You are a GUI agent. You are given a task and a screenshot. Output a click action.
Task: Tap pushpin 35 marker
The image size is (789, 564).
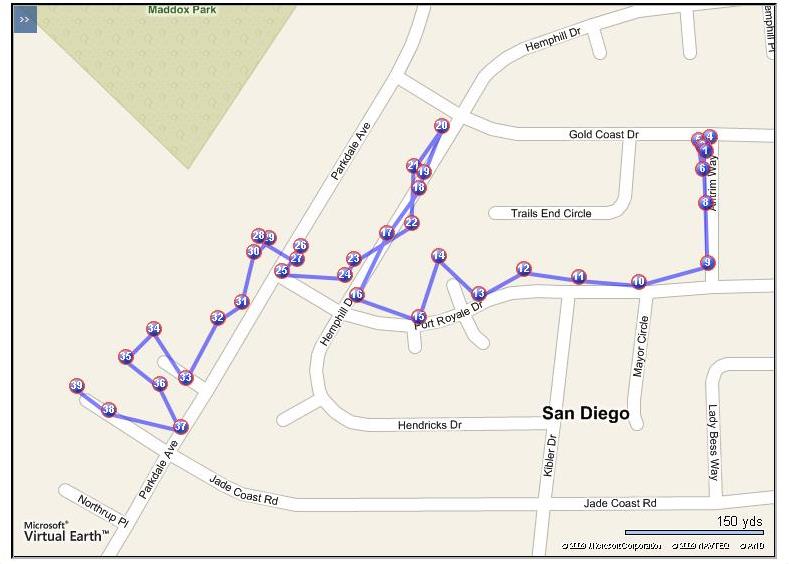click(x=126, y=356)
